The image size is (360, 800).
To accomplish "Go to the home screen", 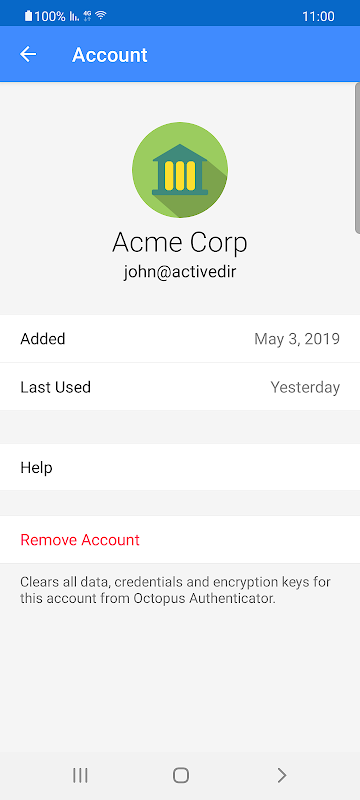I will [181, 776].
